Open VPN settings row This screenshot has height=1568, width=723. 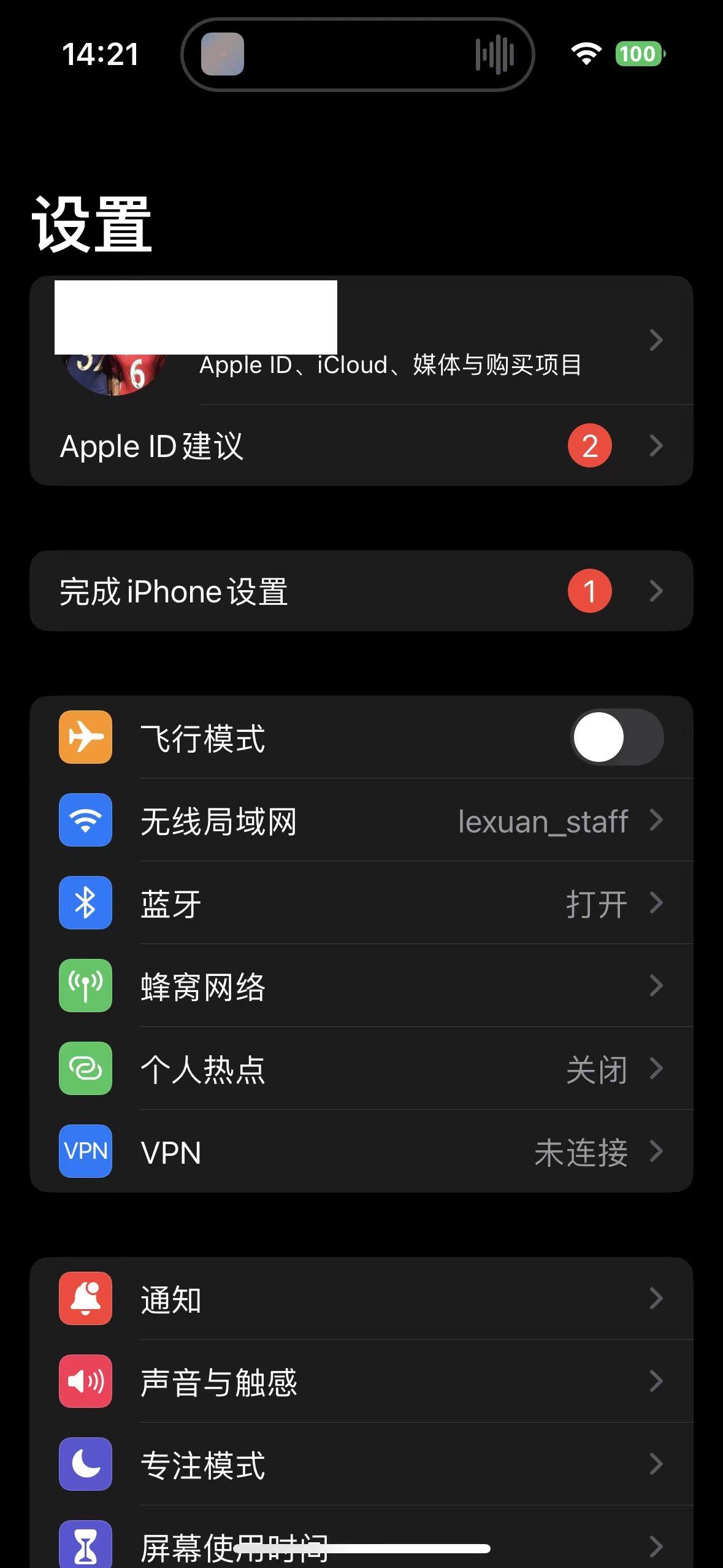tap(361, 1152)
